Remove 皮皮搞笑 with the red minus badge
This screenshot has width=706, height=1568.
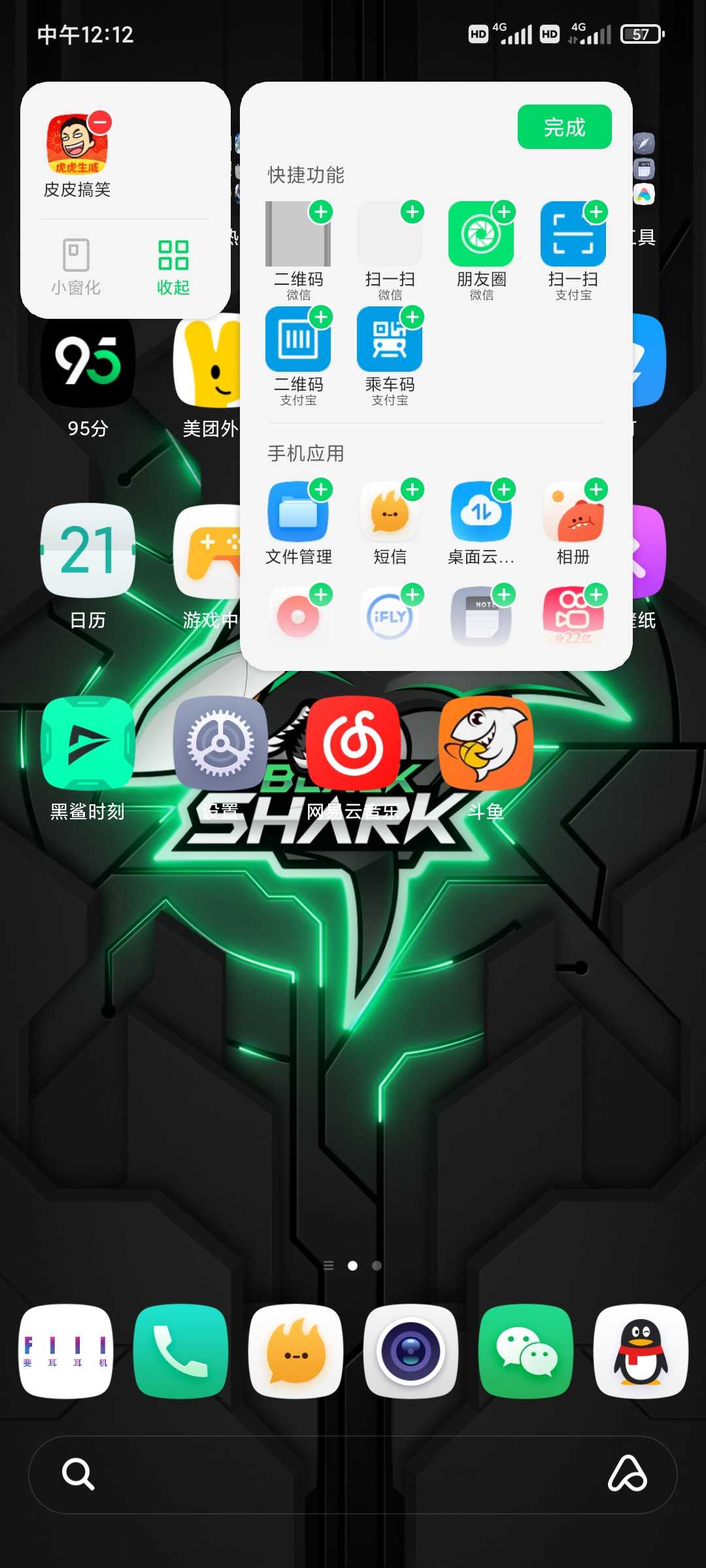(x=101, y=122)
